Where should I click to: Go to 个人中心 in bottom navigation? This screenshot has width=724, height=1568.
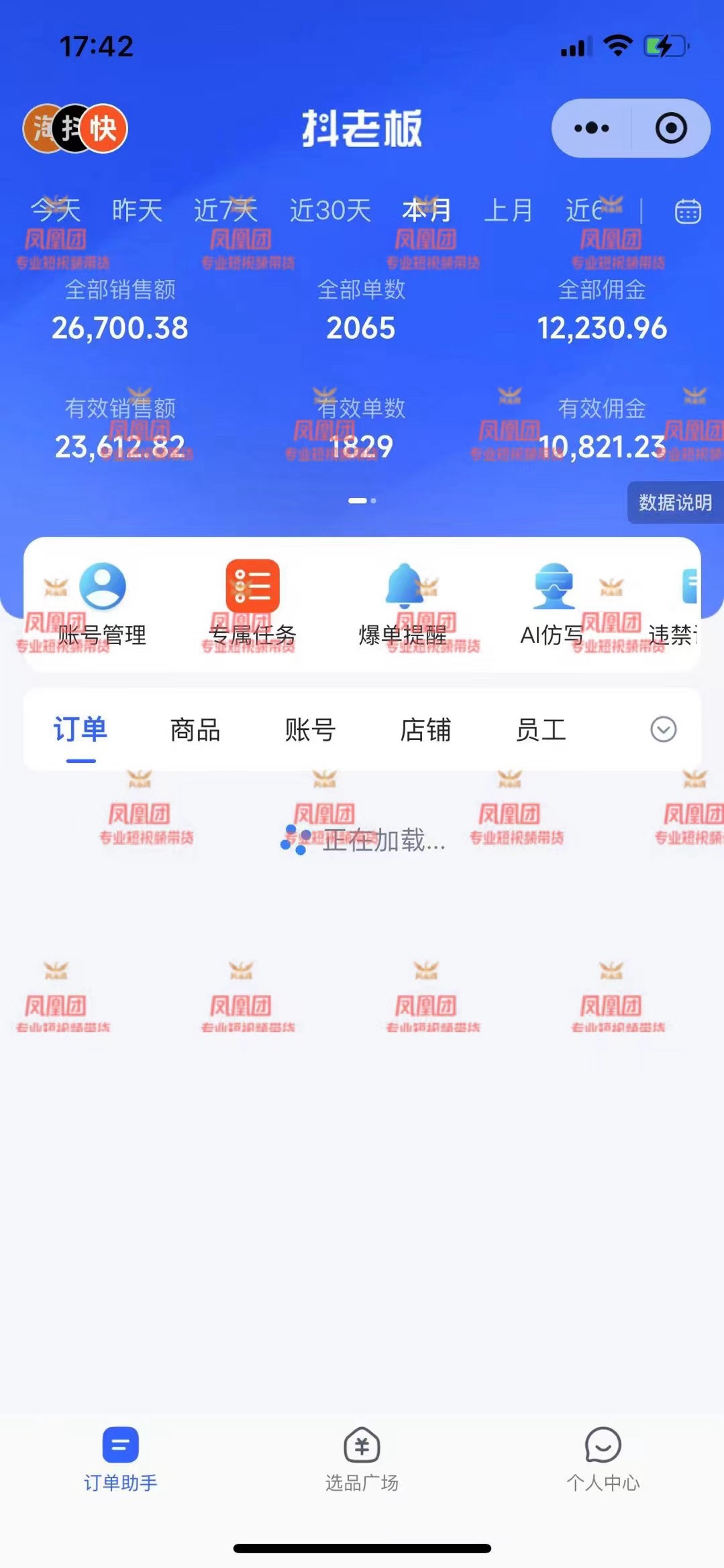tap(603, 1458)
